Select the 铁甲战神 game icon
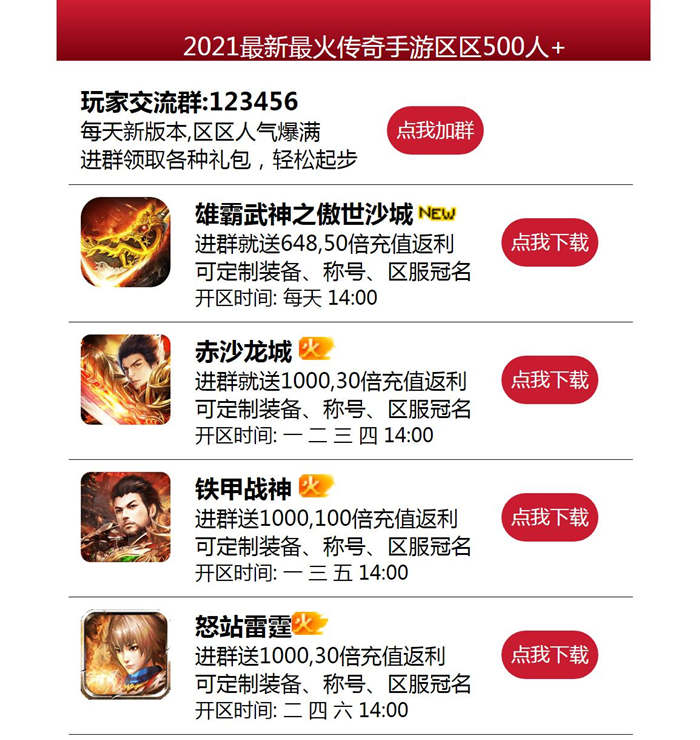Image resolution: width=700 pixels, height=740 pixels. click(125, 516)
